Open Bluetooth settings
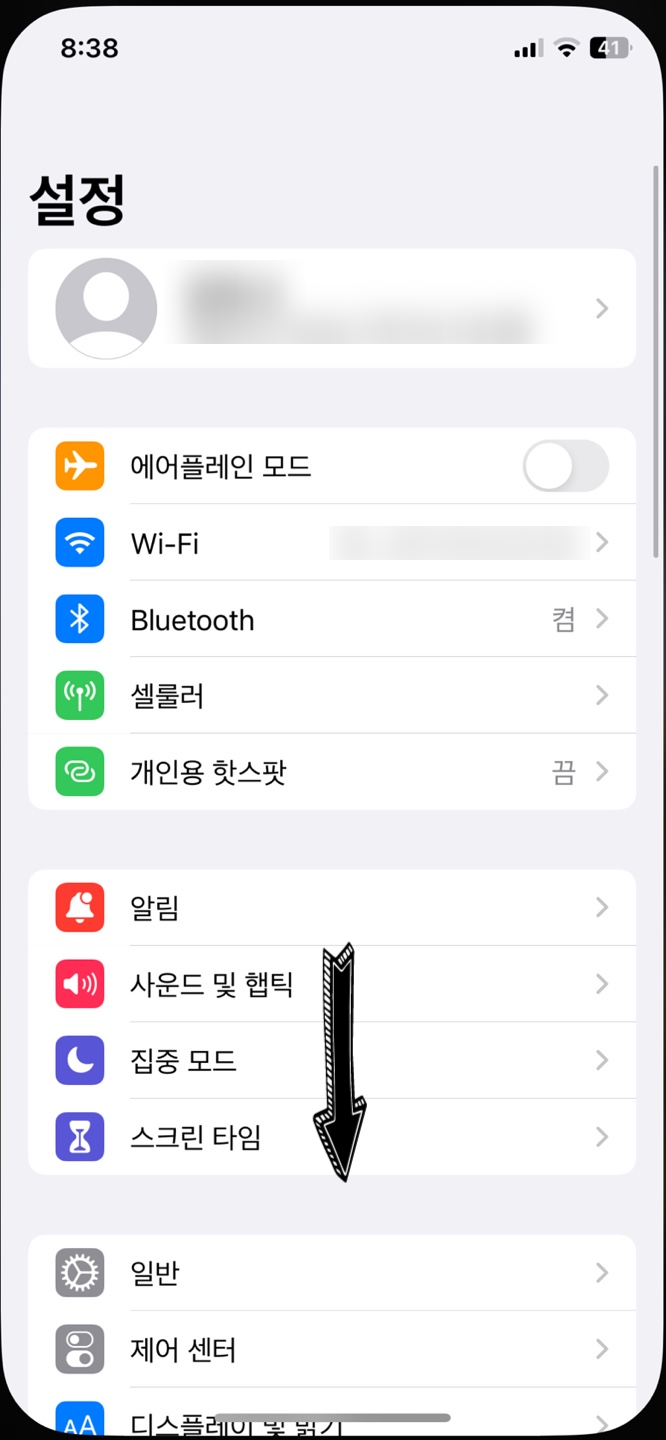This screenshot has width=666, height=1440. [x=332, y=619]
